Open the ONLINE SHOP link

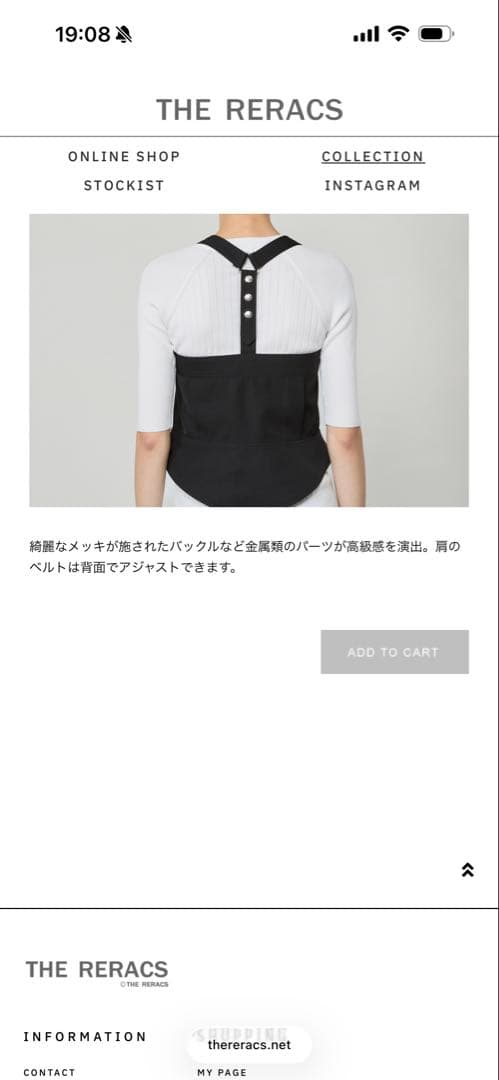(124, 157)
